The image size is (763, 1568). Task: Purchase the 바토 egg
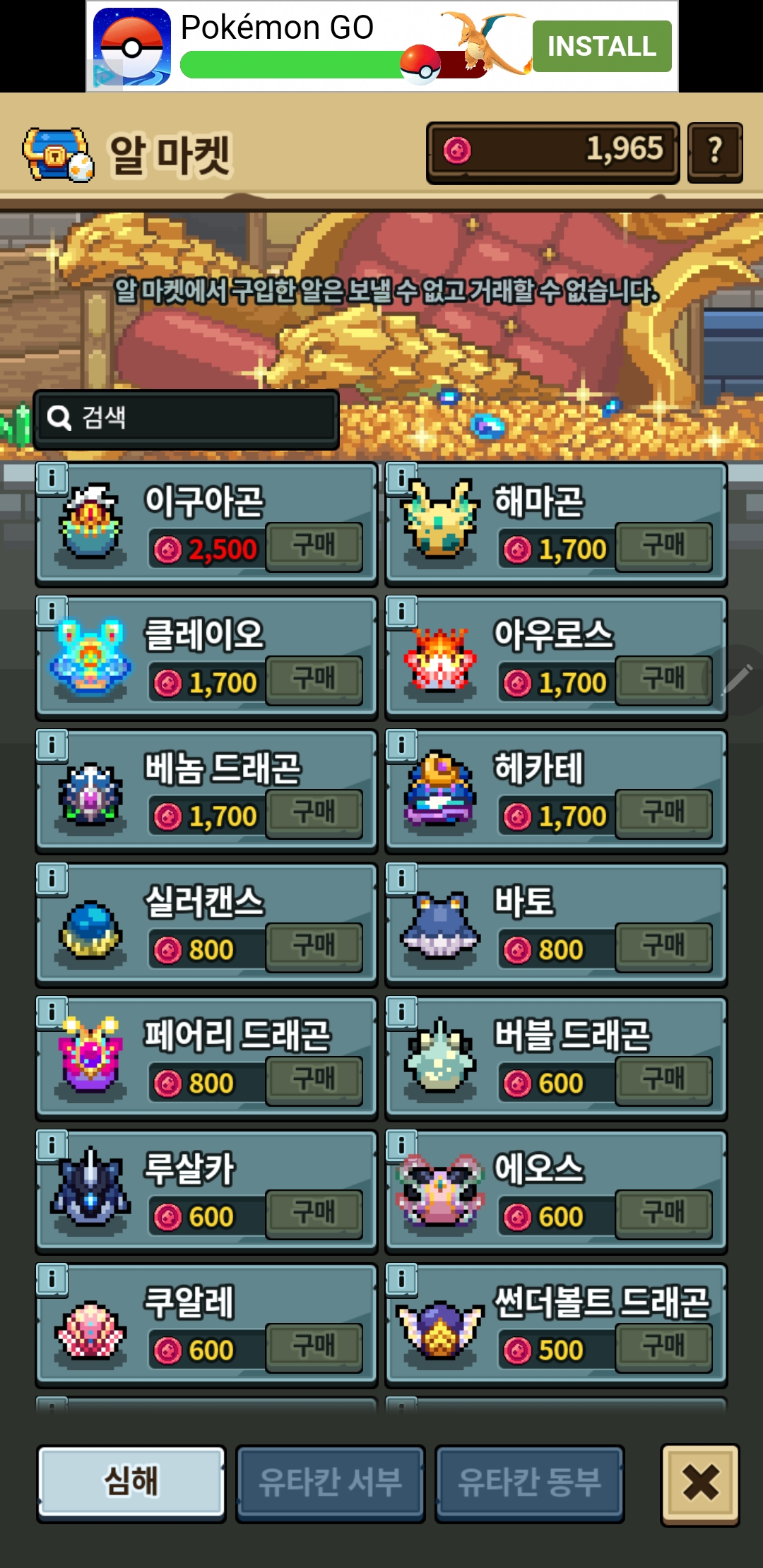pyautogui.click(x=663, y=947)
